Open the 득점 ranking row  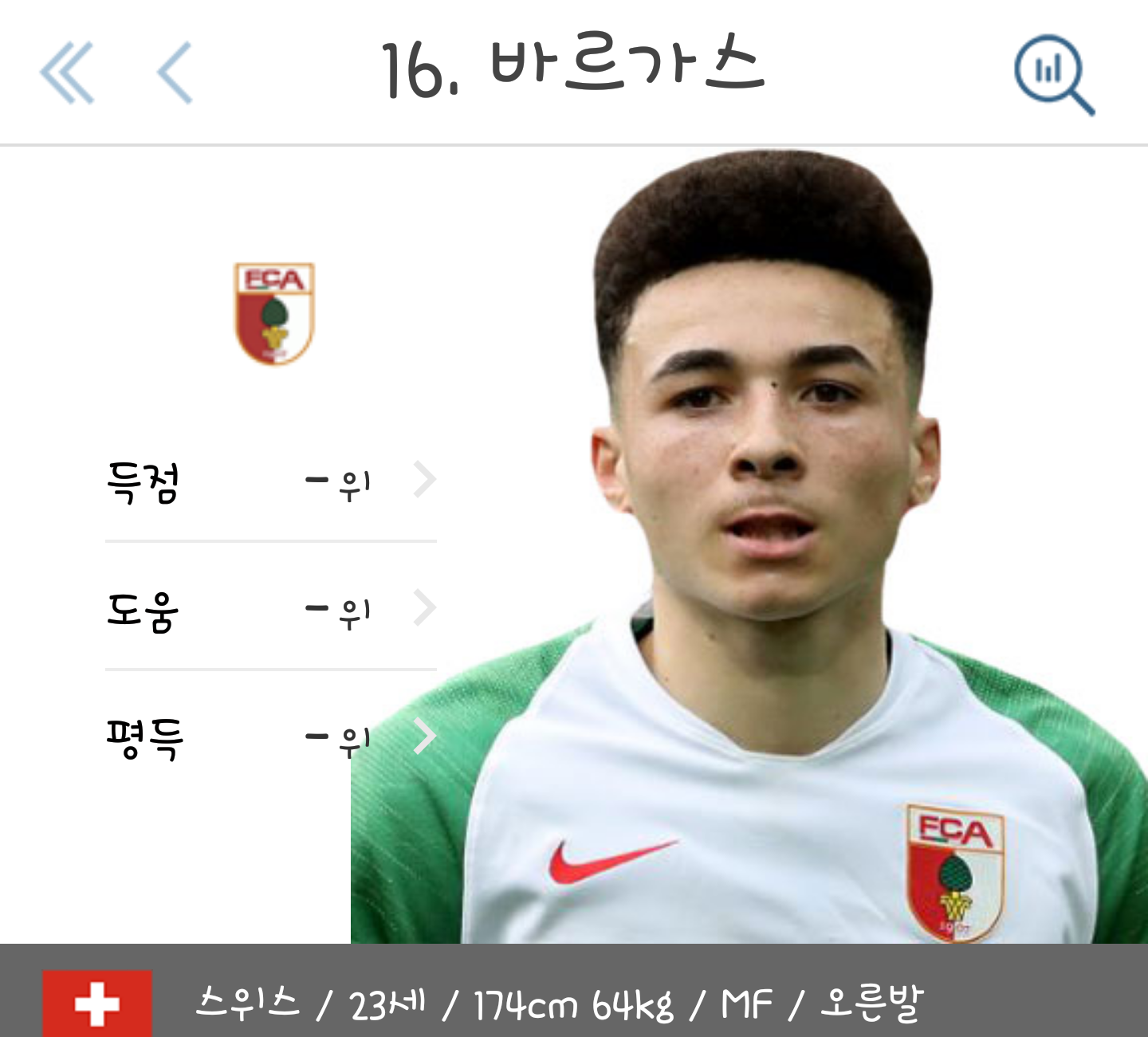271,481
